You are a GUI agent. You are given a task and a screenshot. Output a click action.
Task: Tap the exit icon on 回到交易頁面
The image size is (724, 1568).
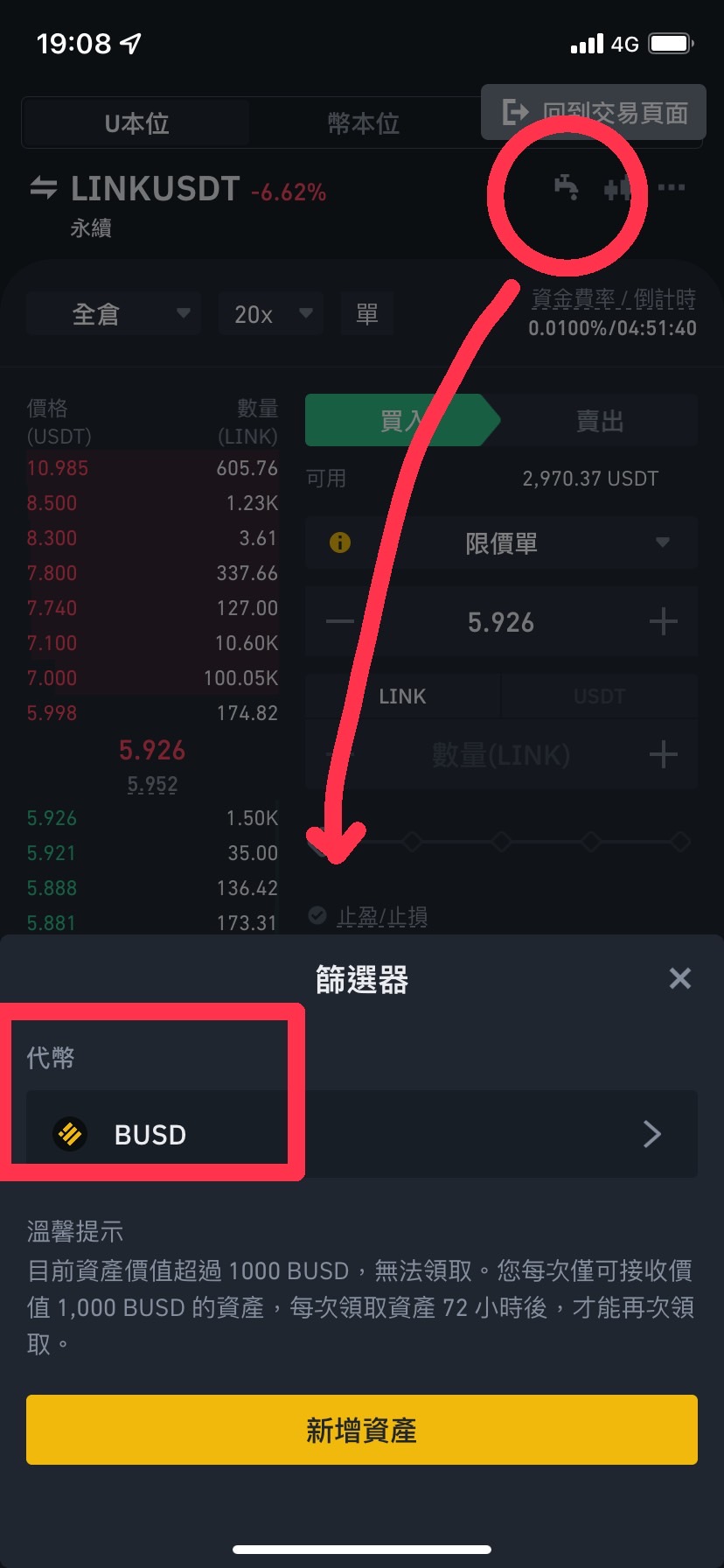coord(515,113)
